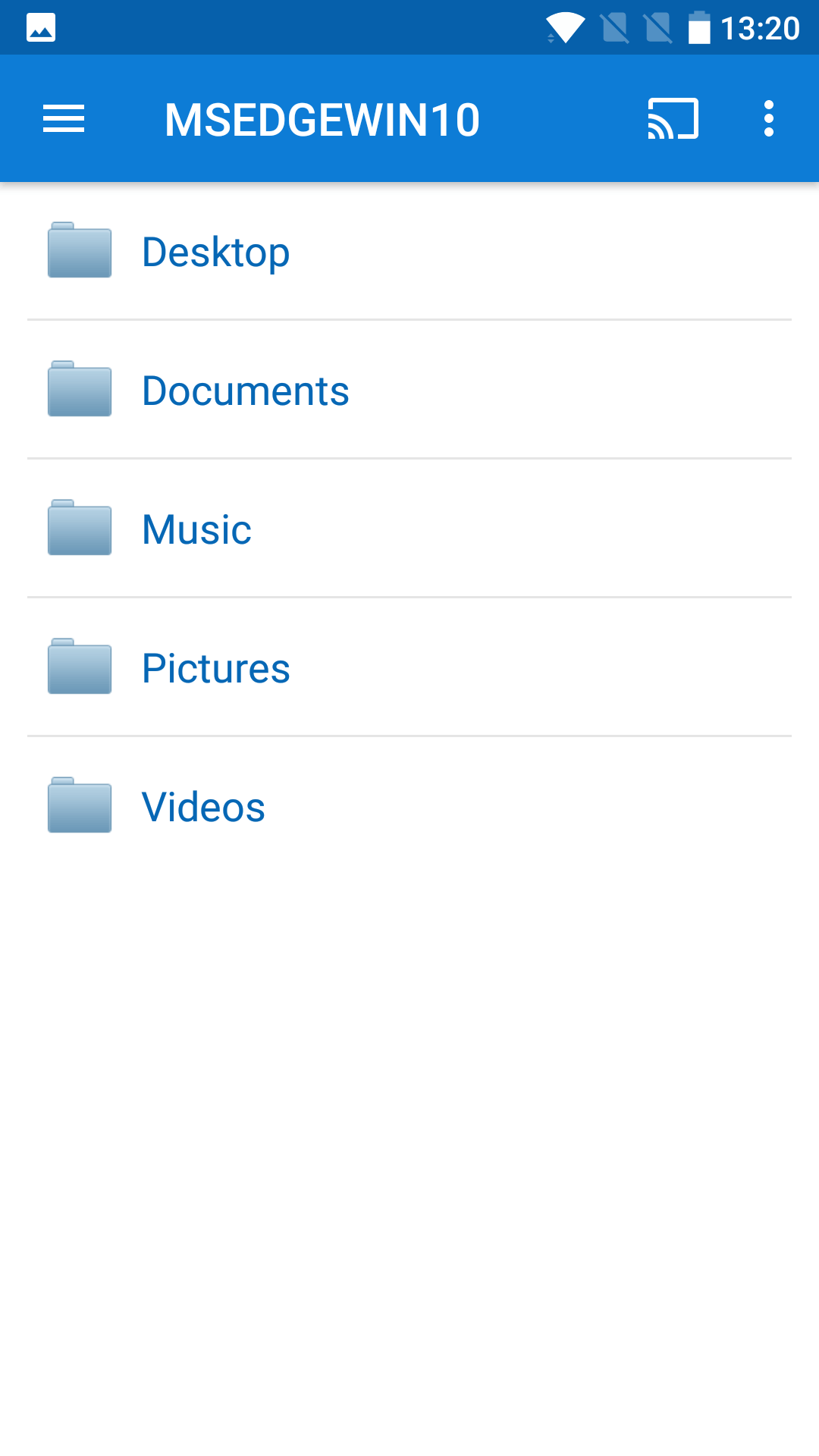
Task: Select the Music folder
Action: (196, 529)
